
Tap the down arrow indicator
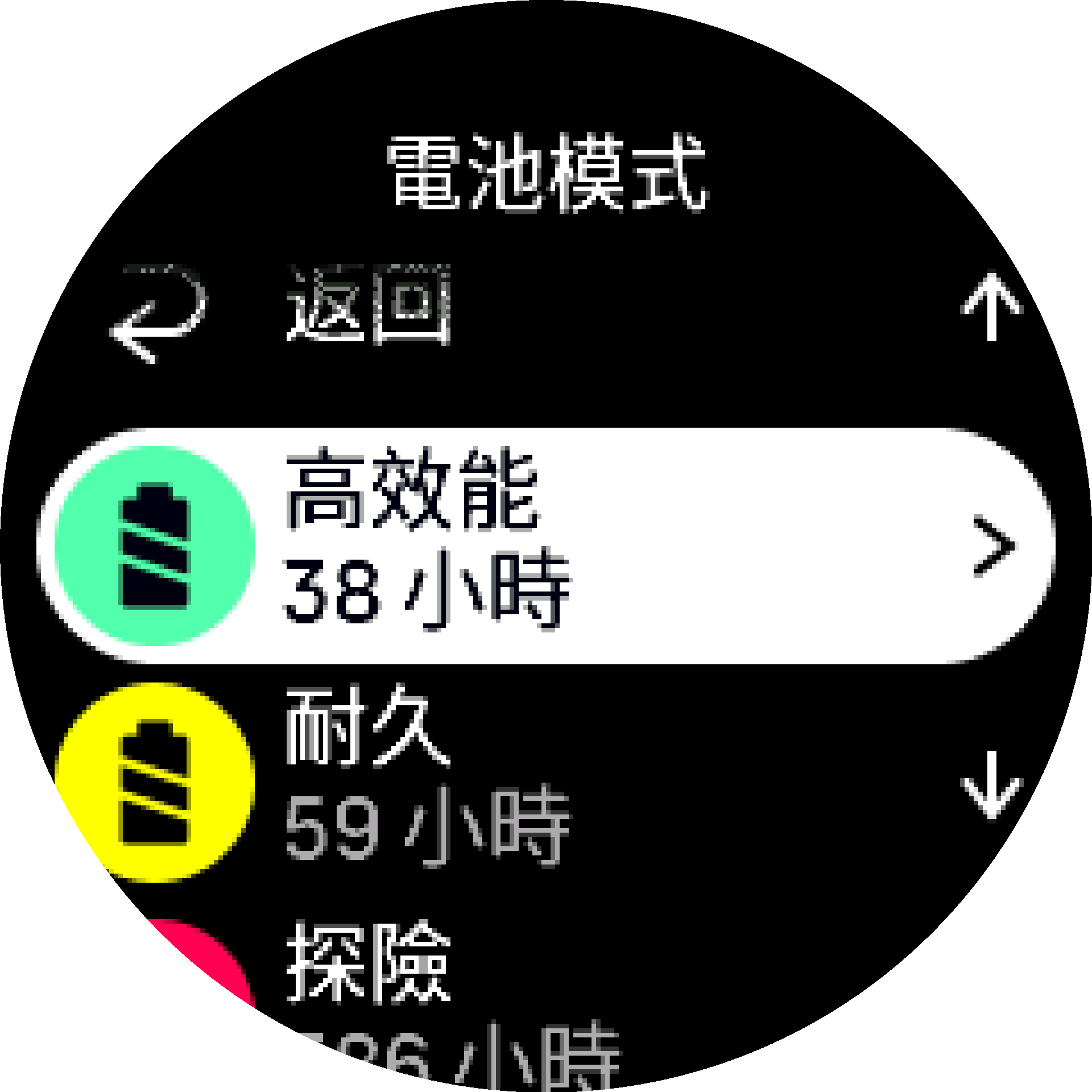tap(991, 785)
